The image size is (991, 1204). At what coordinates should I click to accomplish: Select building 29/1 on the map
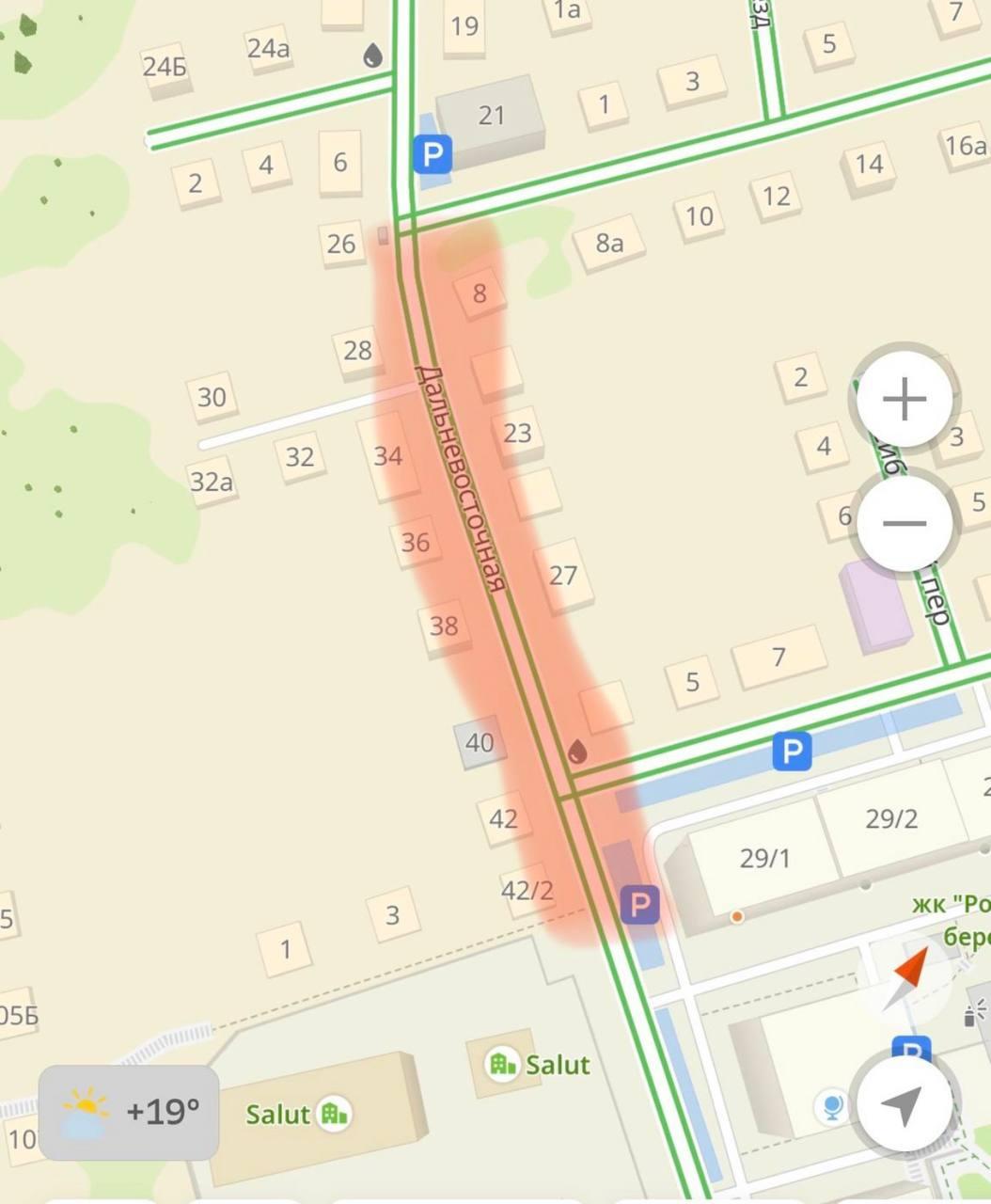pos(764,858)
